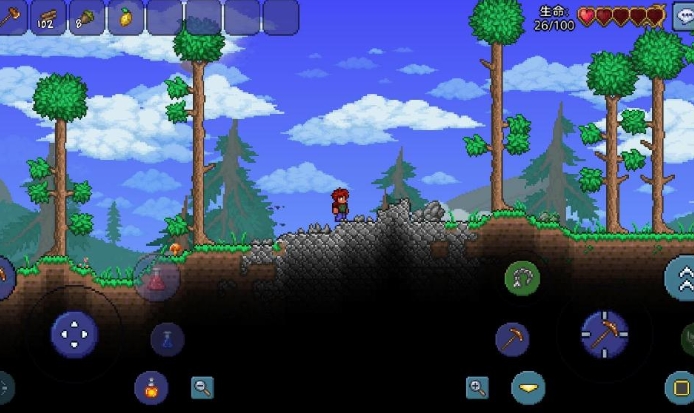The image size is (694, 413).
Task: Select the wood stack of 102
Action: 48,17
